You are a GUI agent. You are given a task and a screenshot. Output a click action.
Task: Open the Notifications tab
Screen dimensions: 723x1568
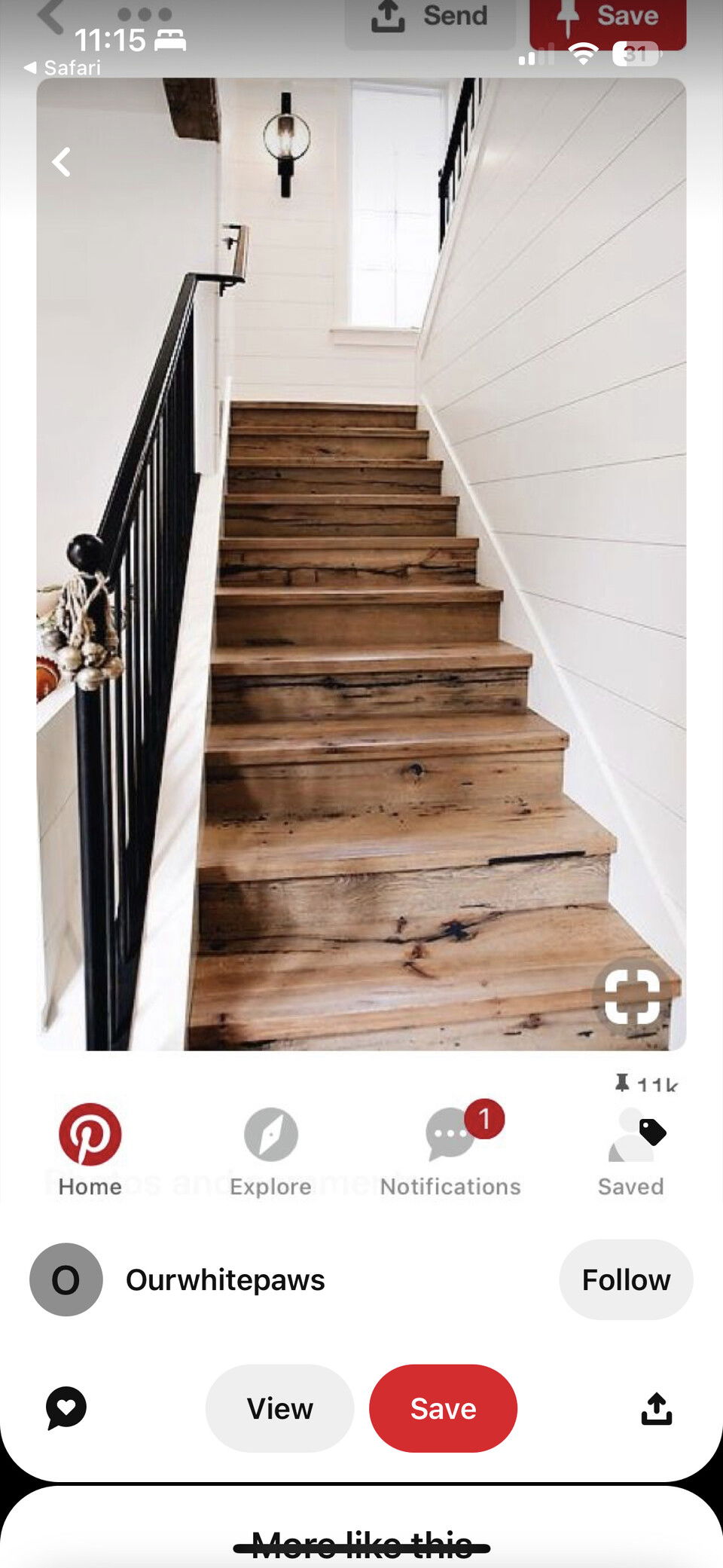[x=450, y=1151]
